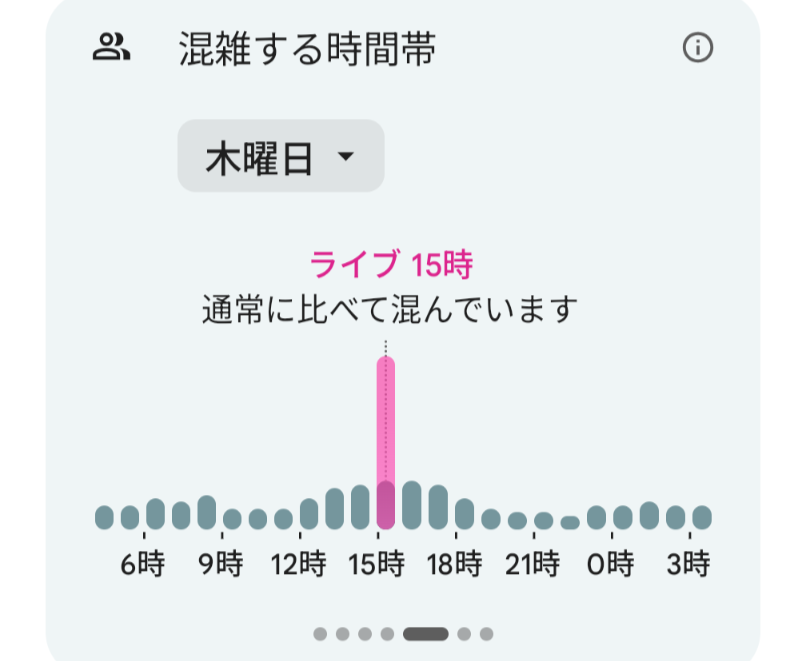Expand the 木曜日 day dropdown
The image size is (806, 661).
click(281, 156)
